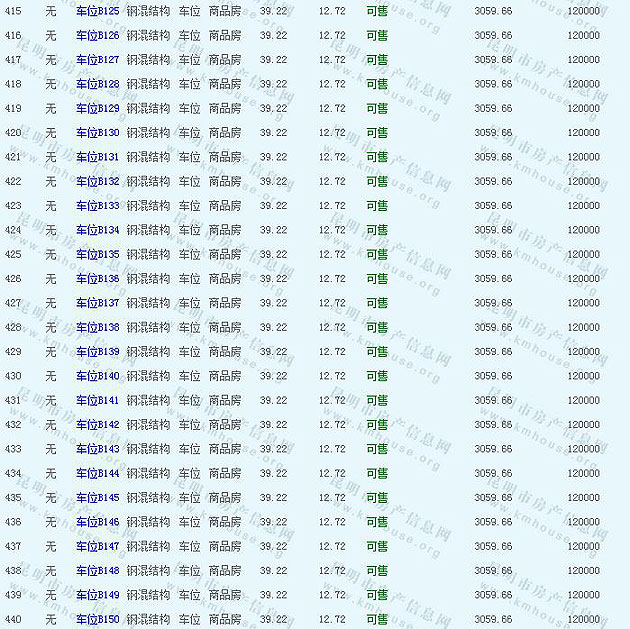The height and width of the screenshot is (629, 630).
Task: View parking space 车位B133
Action: [x=97, y=206]
